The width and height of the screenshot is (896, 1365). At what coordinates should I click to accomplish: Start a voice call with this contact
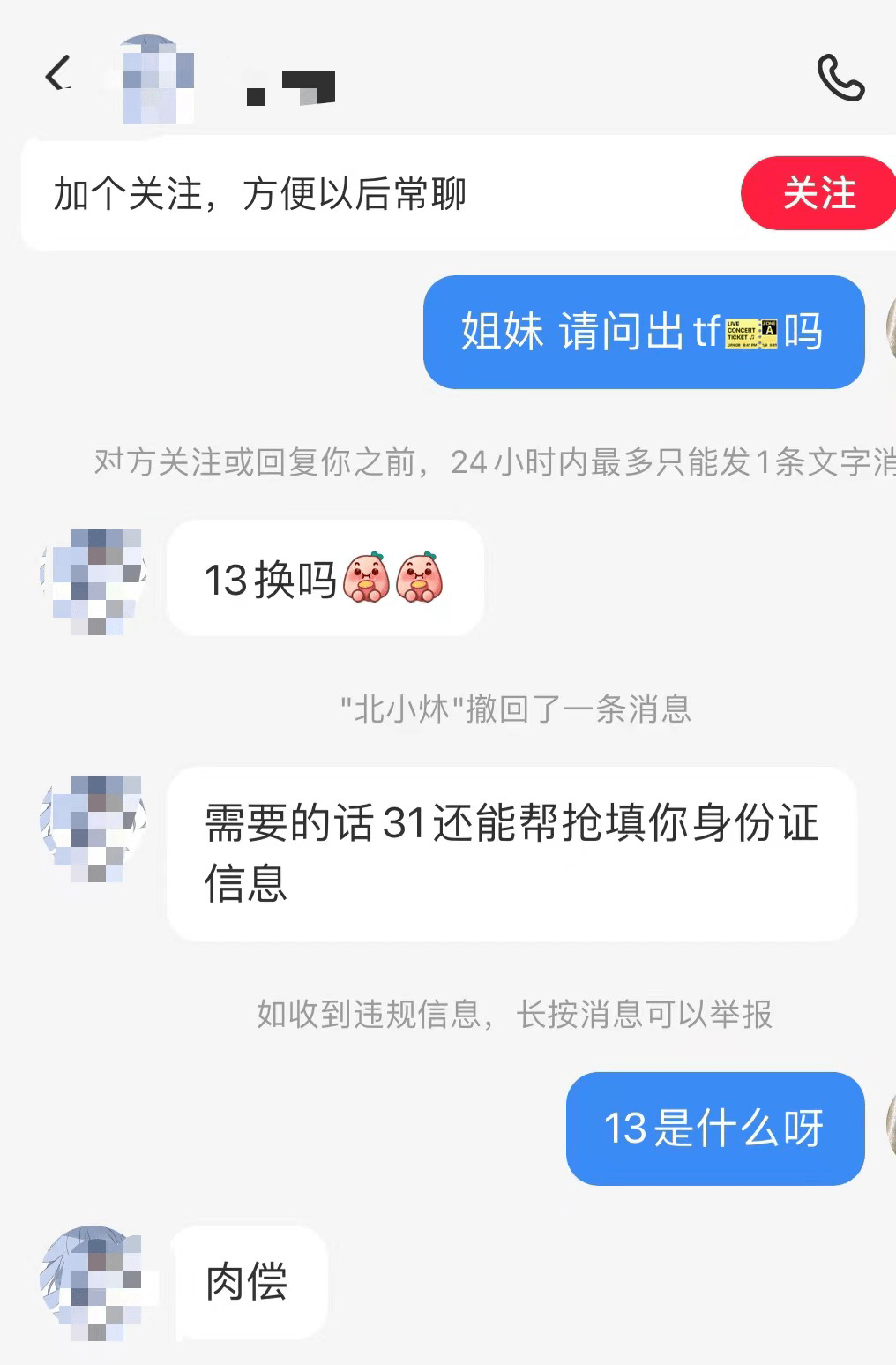click(840, 78)
